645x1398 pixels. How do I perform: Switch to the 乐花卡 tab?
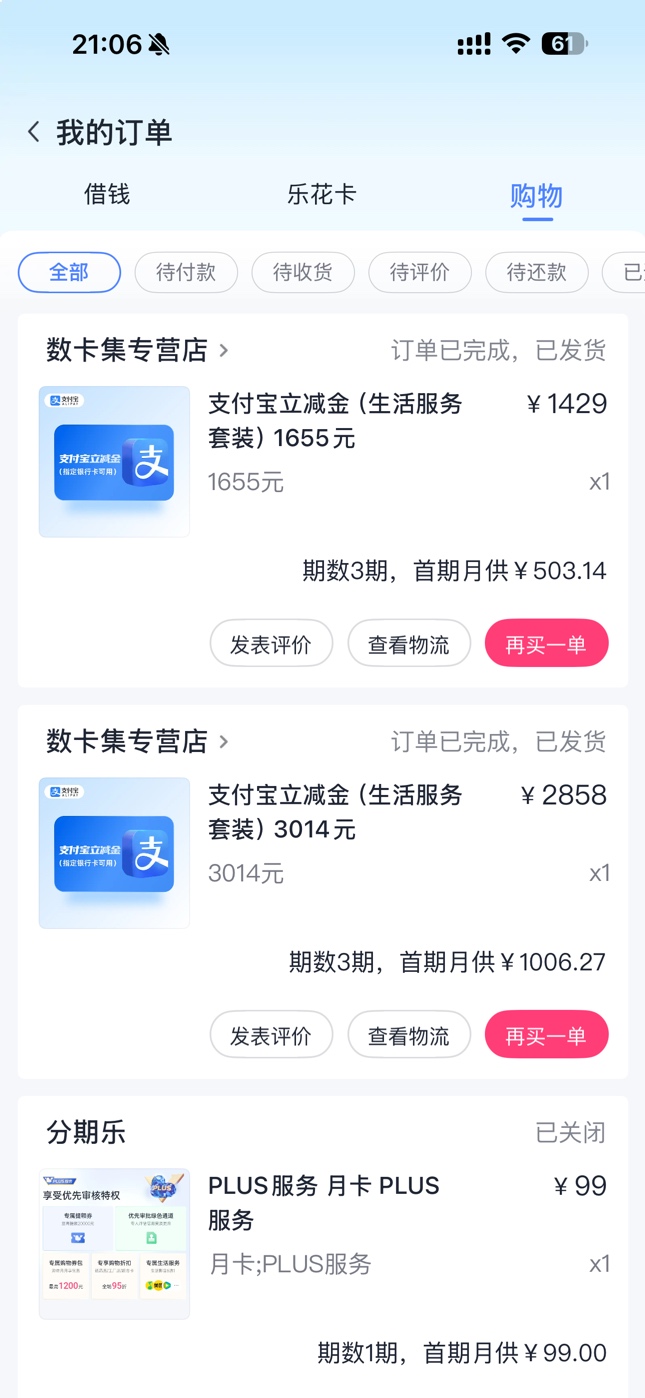click(321, 194)
